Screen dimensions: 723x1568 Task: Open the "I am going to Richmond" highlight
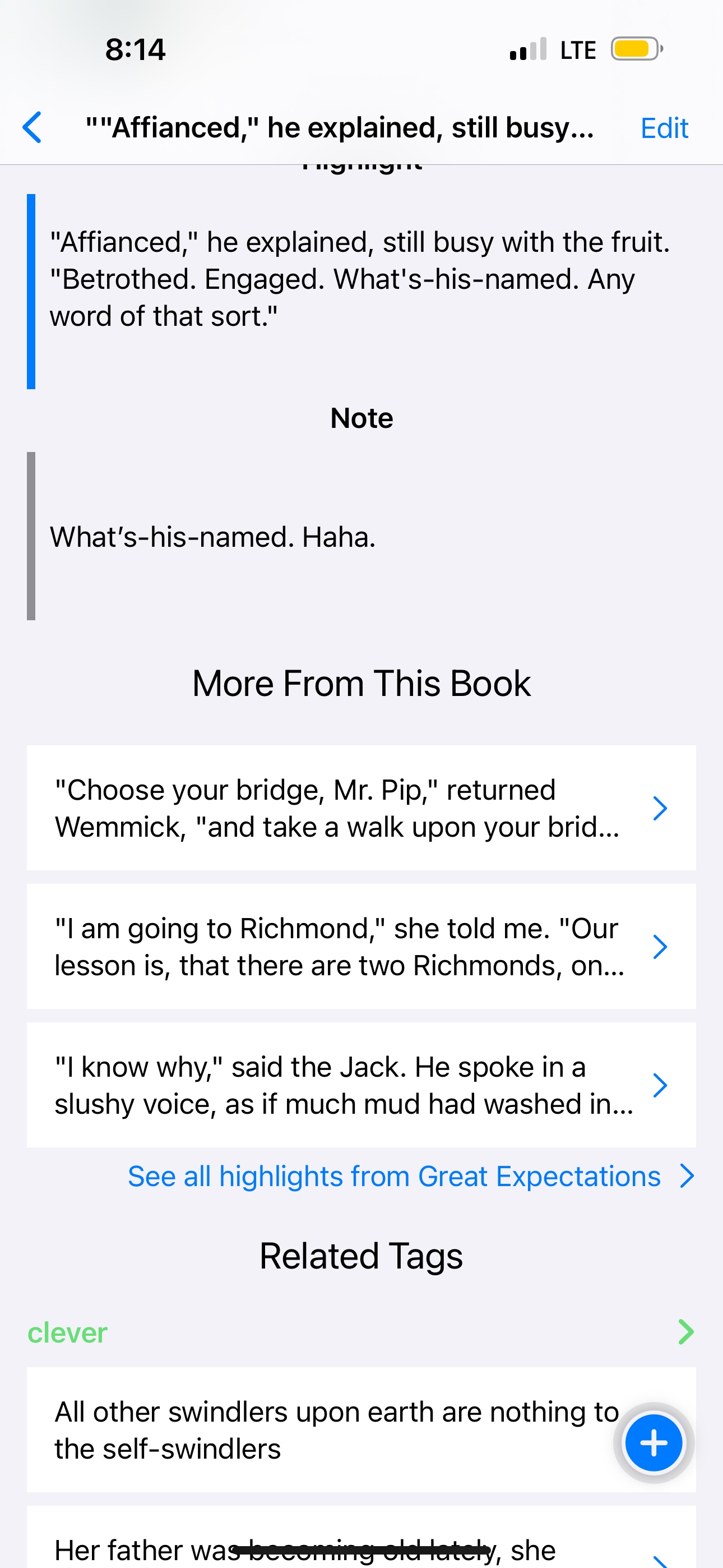click(361, 947)
